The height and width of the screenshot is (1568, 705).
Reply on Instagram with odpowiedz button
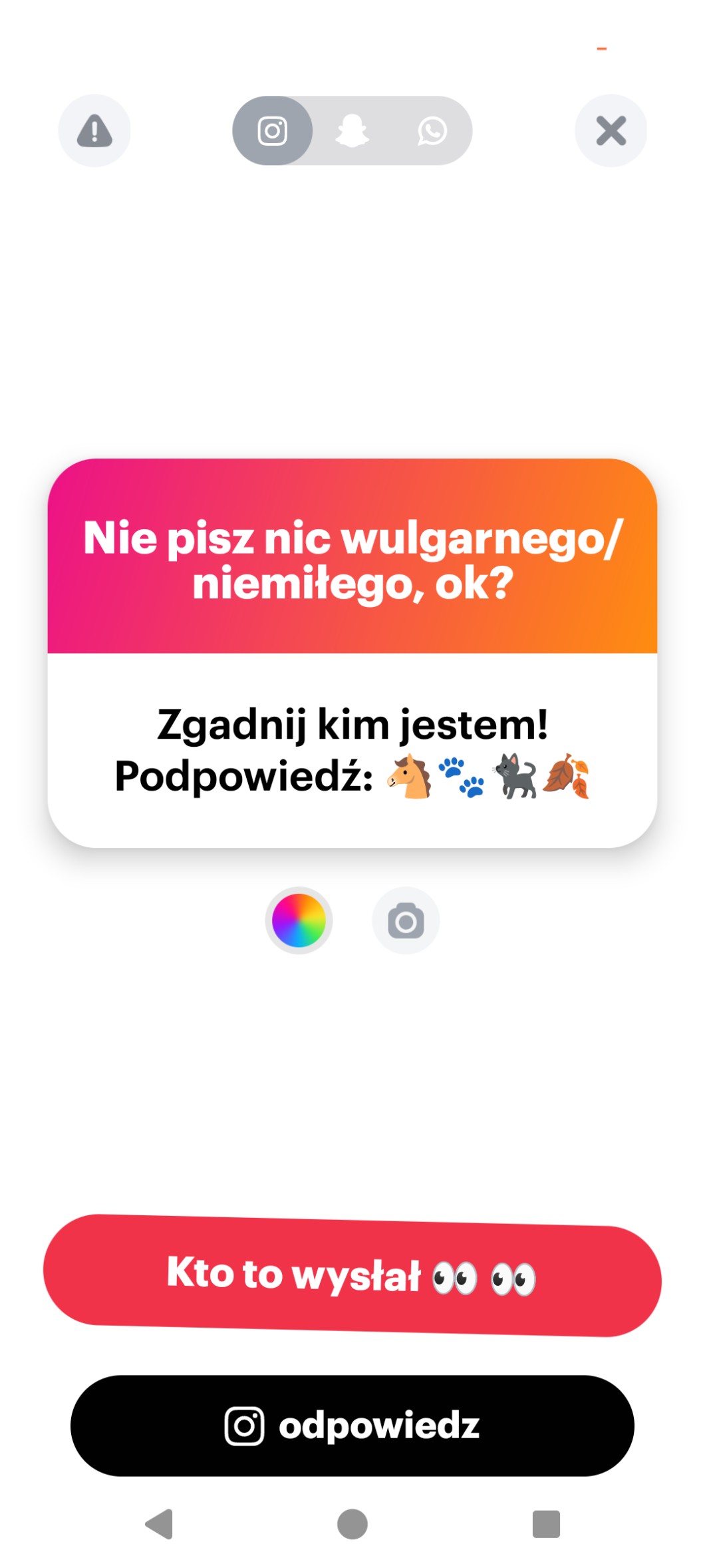352,1426
